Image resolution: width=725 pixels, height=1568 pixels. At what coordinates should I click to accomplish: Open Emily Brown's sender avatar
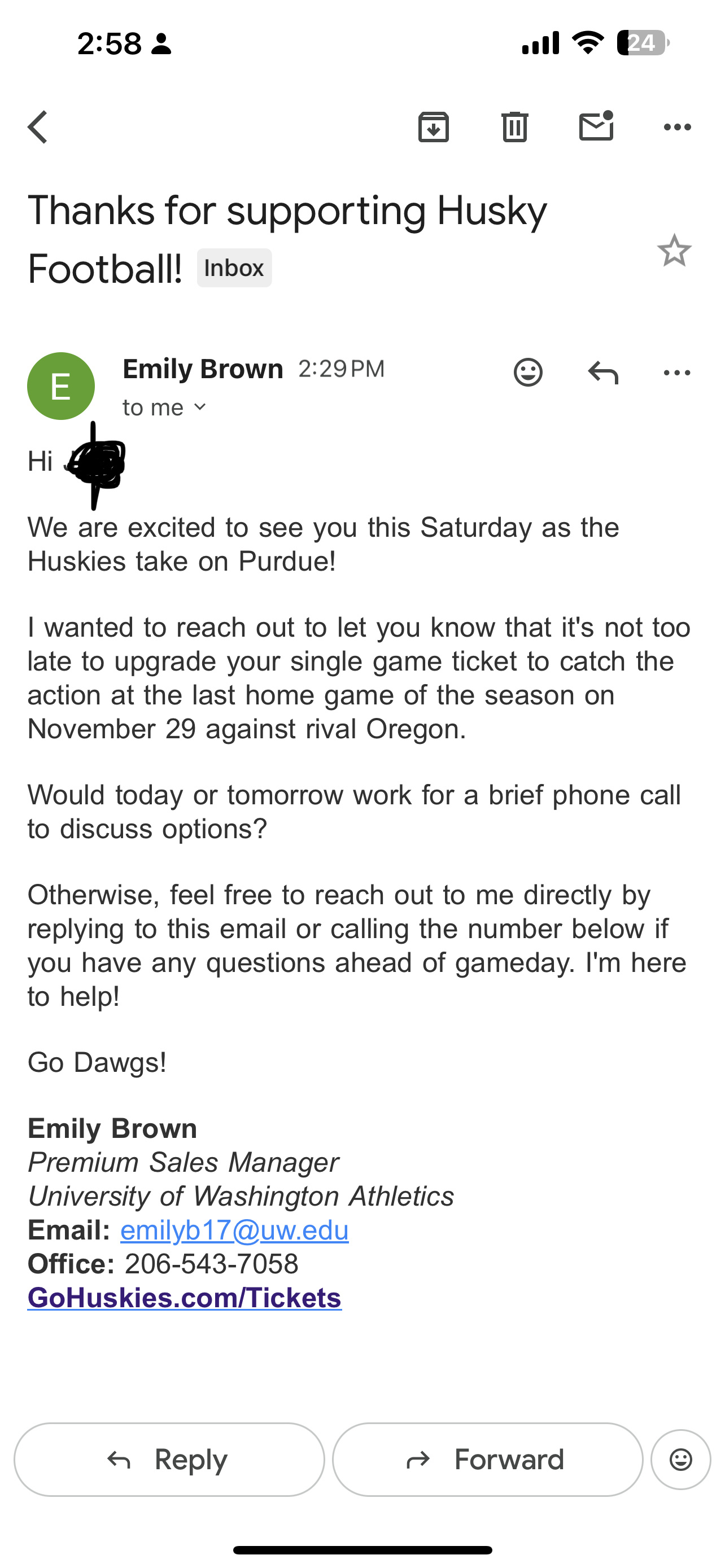pos(61,386)
